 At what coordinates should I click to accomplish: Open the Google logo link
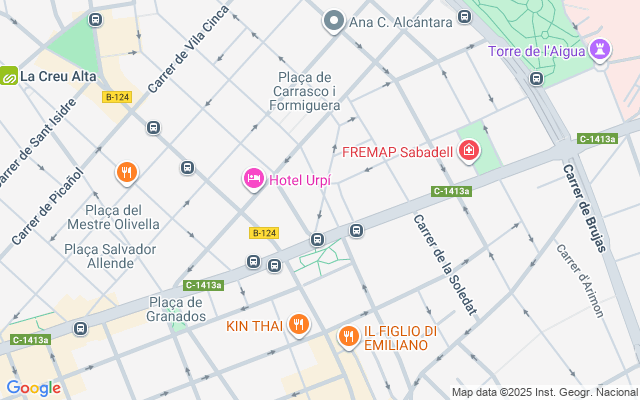(x=33, y=388)
